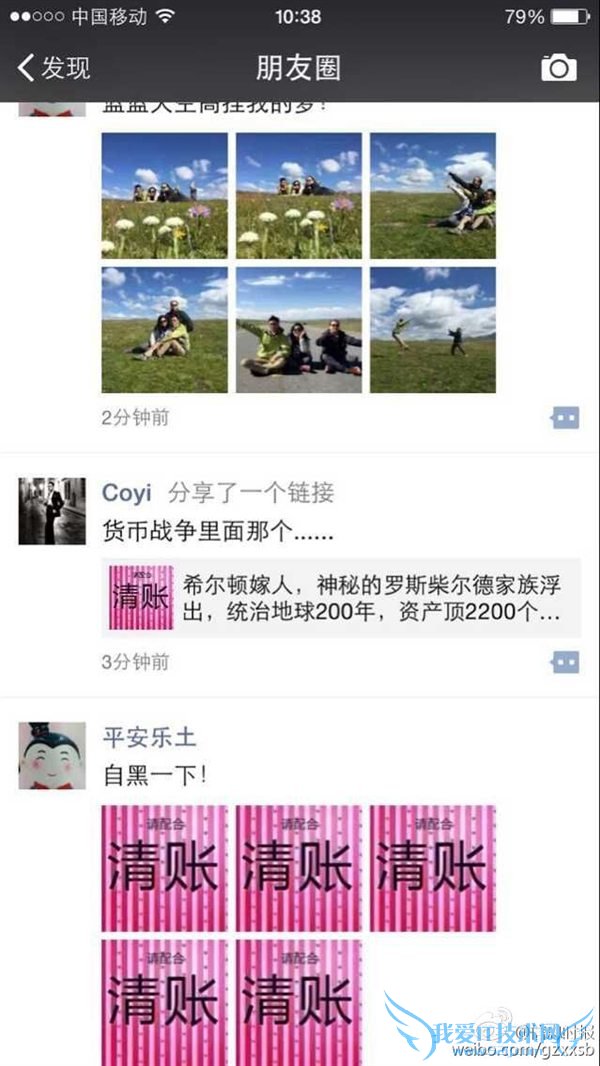Open first 清账 image in 平安乐土's post
Viewport: 600px width, 1066px height.
(165, 868)
